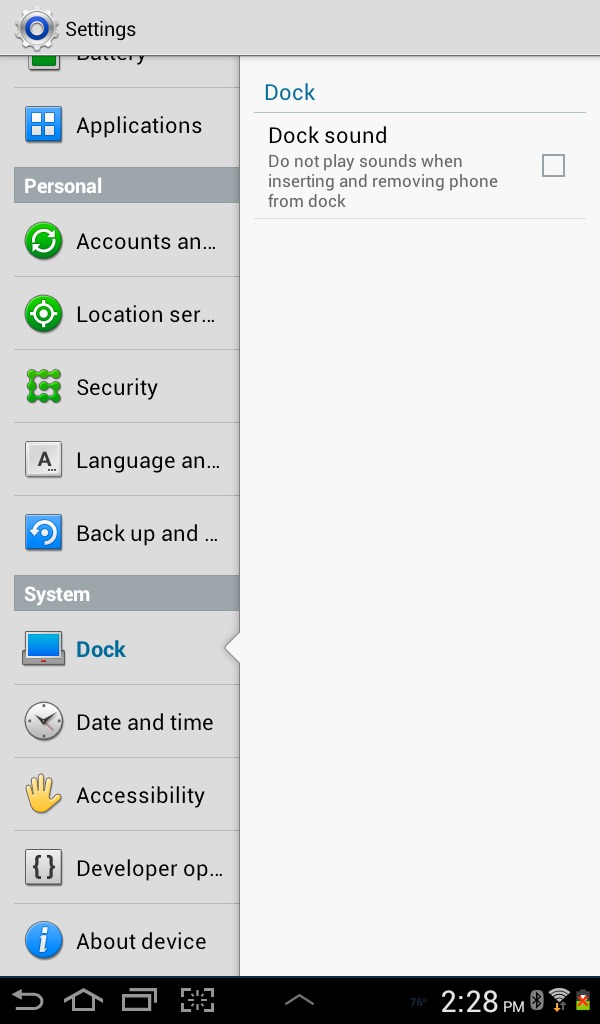Open Location services settings
The image size is (600, 1024).
coord(126,314)
